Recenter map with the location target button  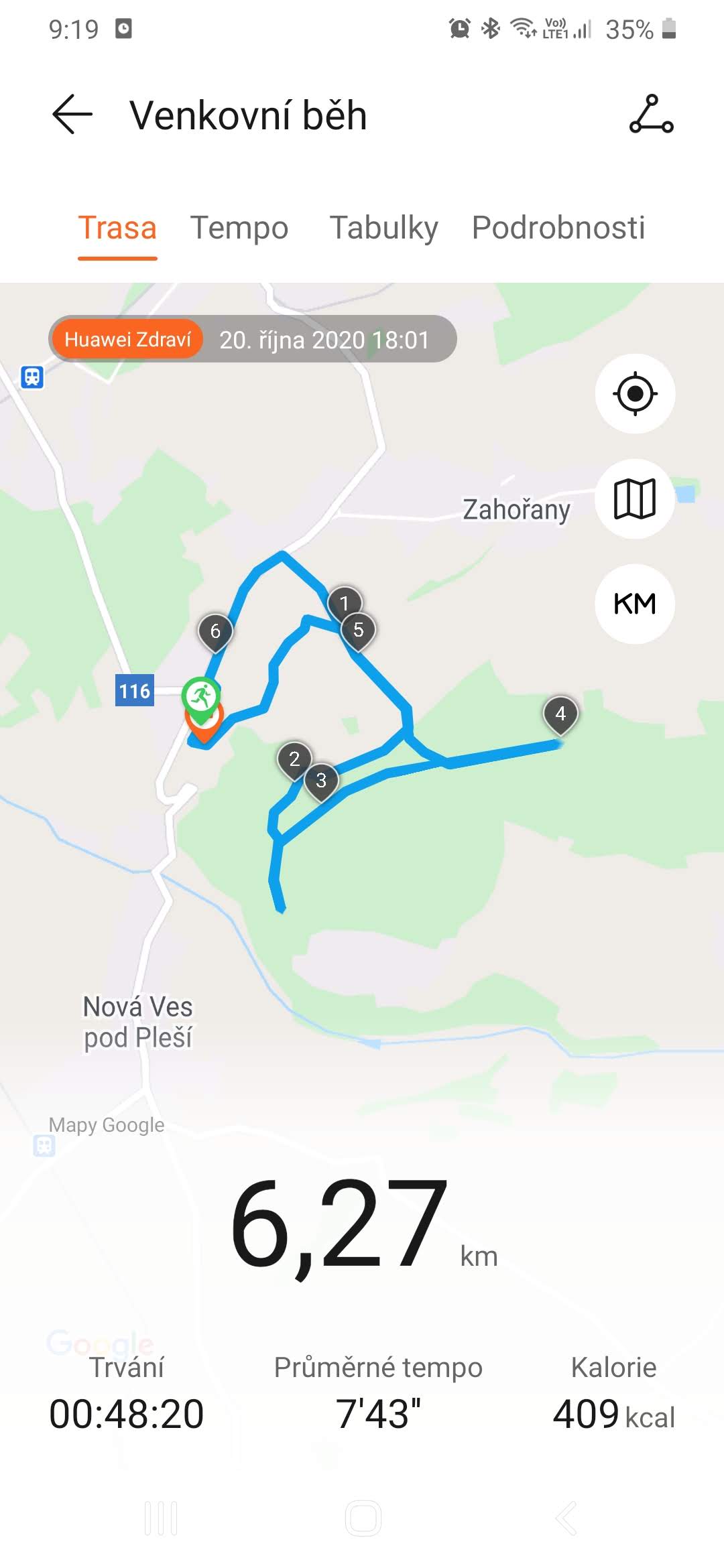click(635, 393)
